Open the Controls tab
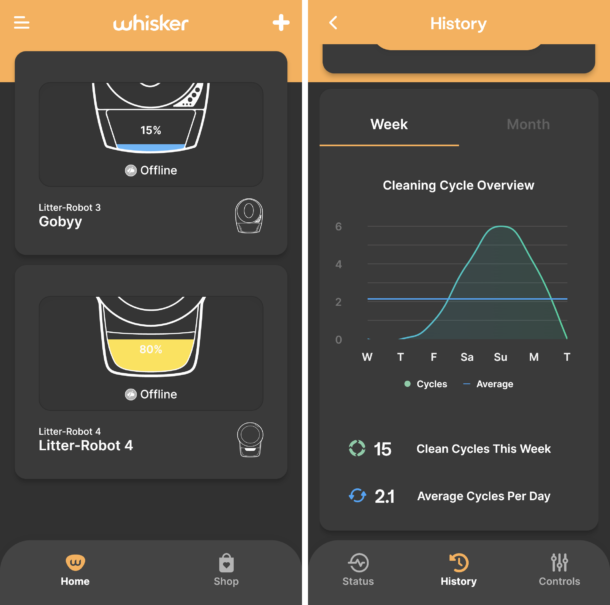This screenshot has width=610, height=605. pyautogui.click(x=559, y=570)
